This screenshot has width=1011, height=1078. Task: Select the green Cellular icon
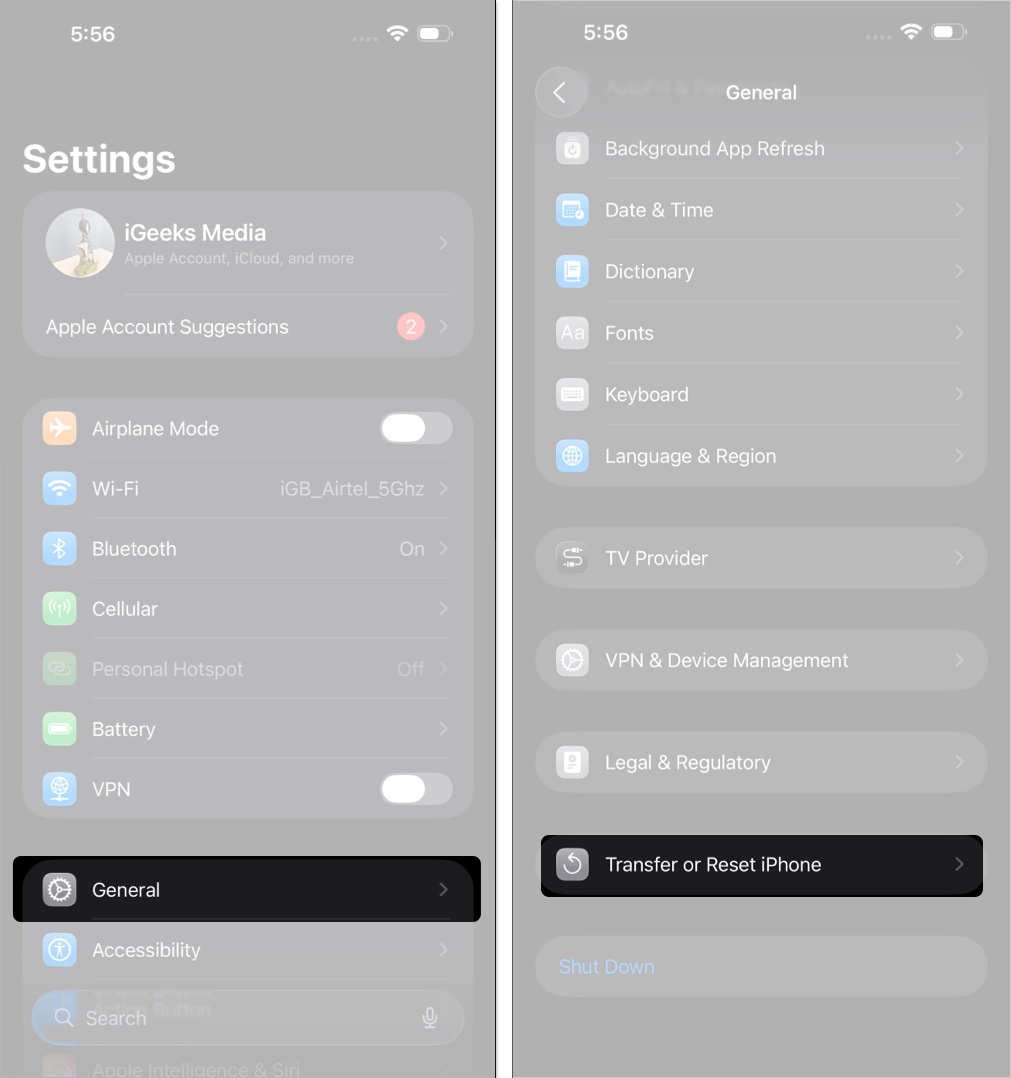pyautogui.click(x=60, y=608)
